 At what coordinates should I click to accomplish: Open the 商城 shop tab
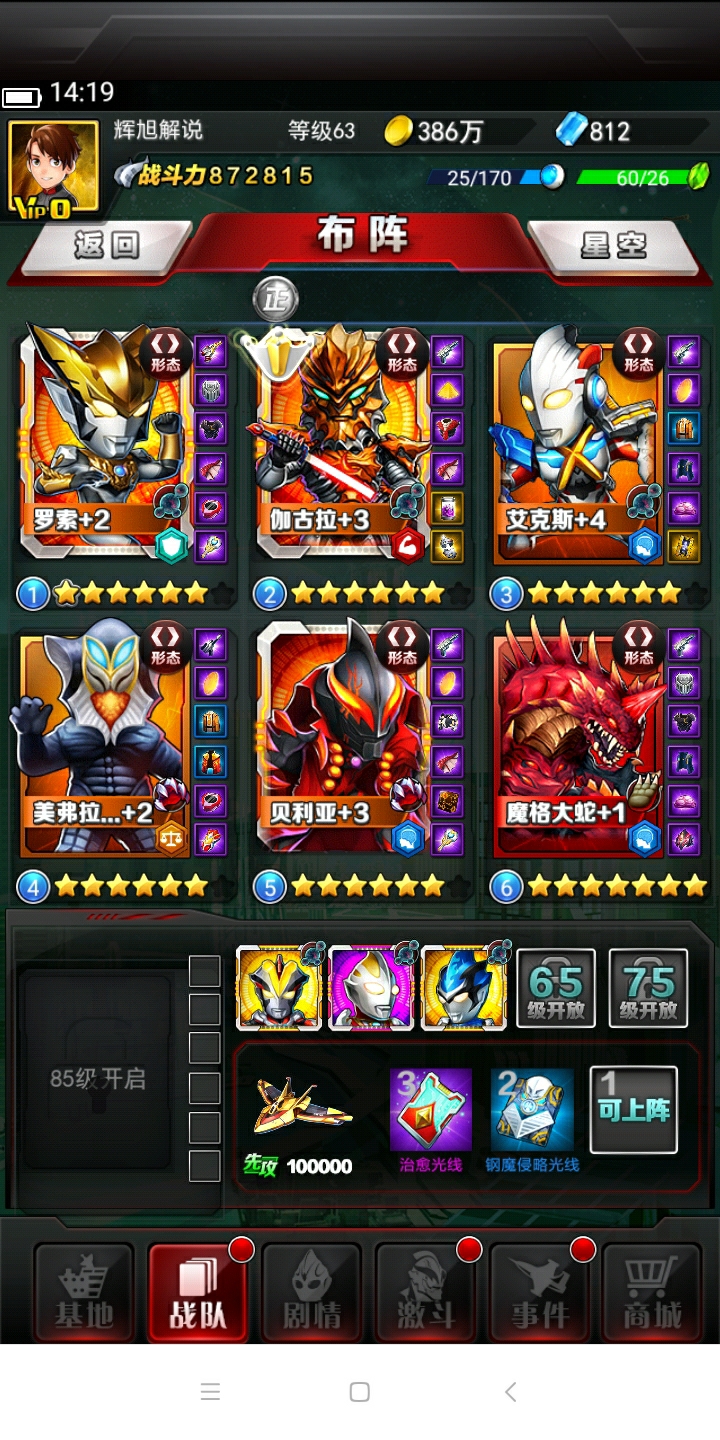click(x=652, y=1294)
